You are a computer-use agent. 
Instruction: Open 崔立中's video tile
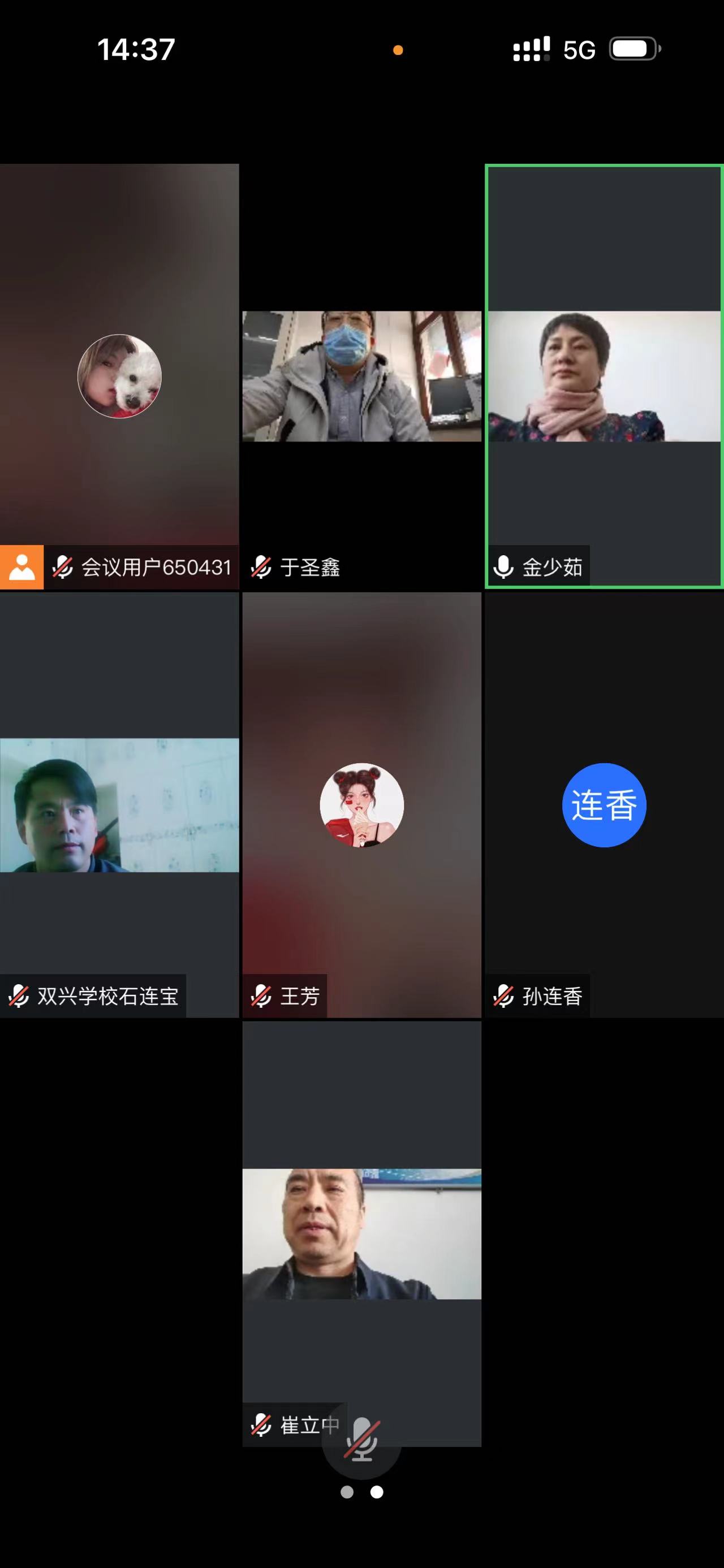(x=361, y=1233)
